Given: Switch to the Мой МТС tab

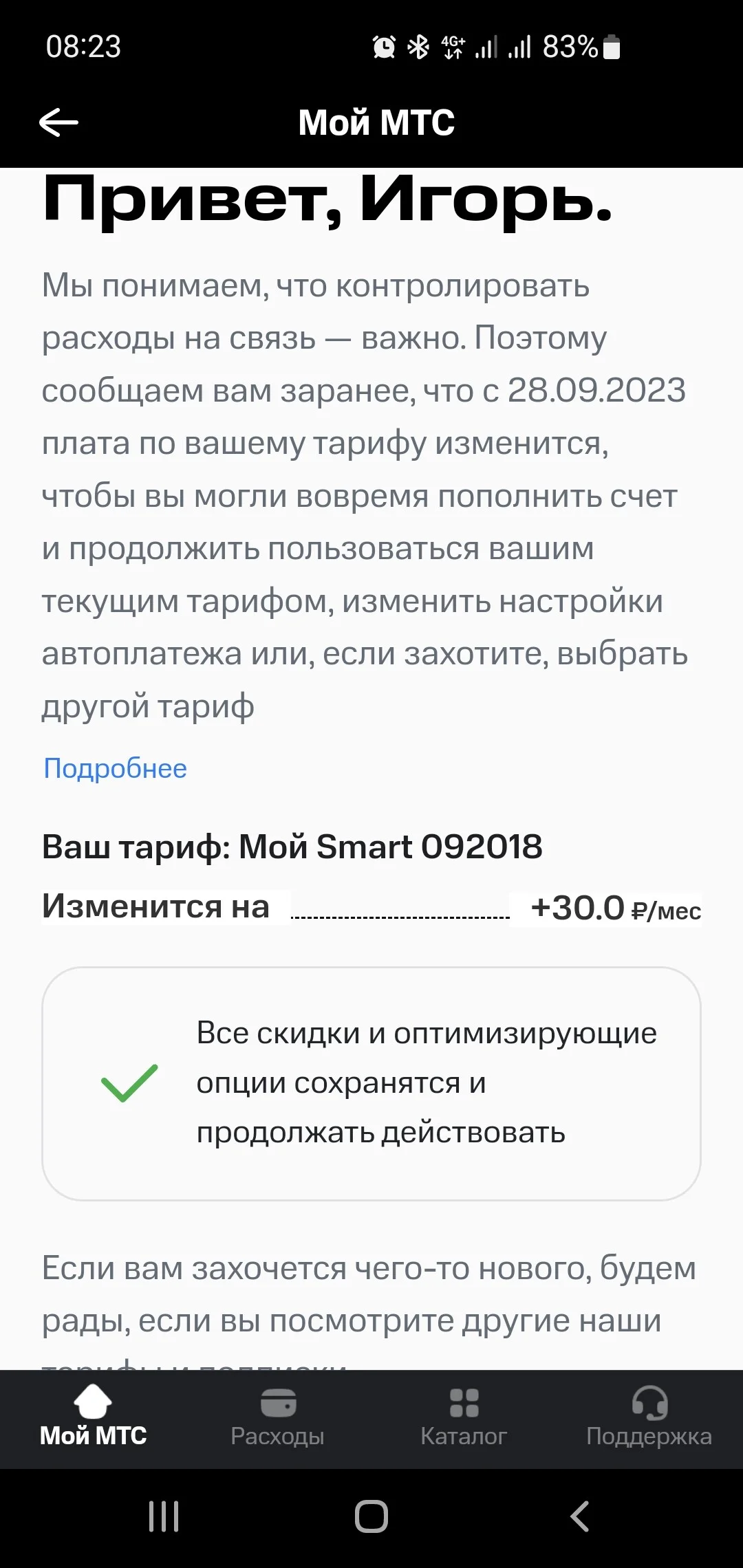Looking at the screenshot, I should (x=93, y=1418).
